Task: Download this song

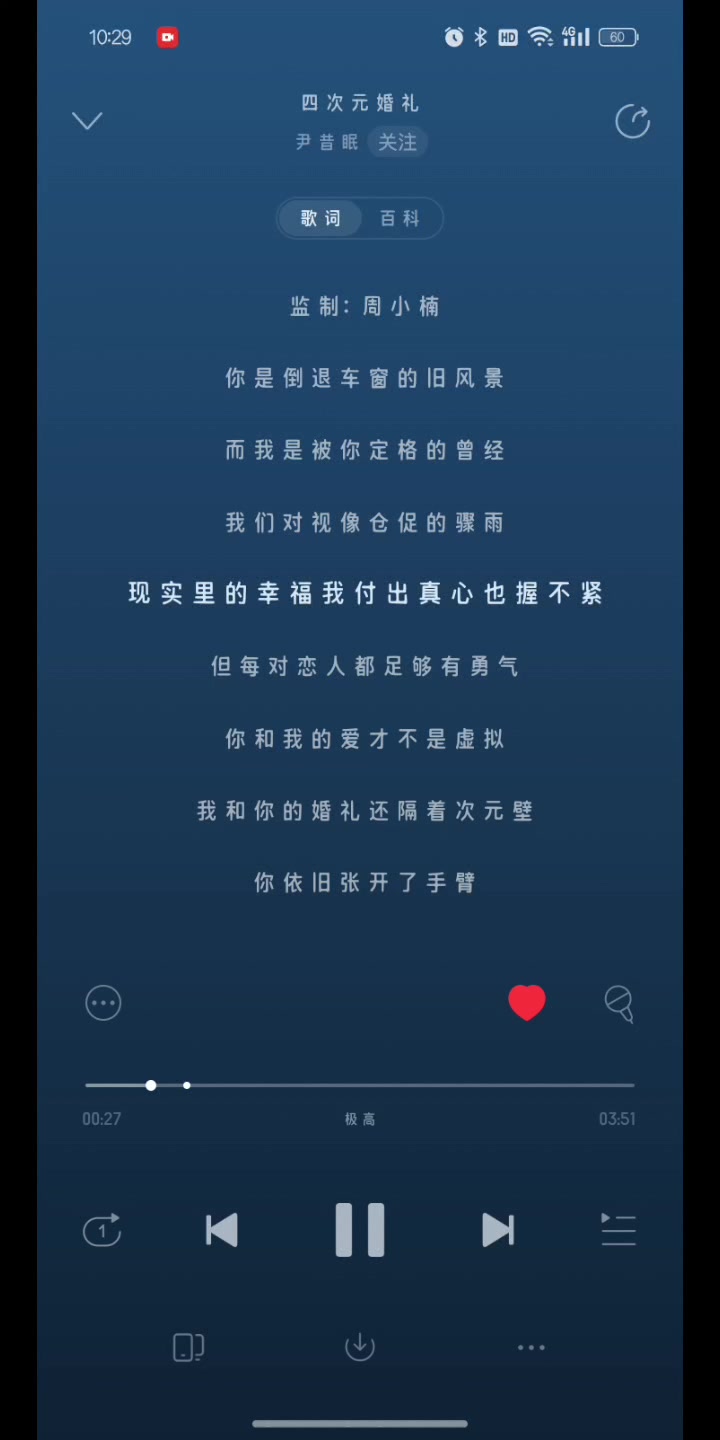Action: [x=360, y=1347]
